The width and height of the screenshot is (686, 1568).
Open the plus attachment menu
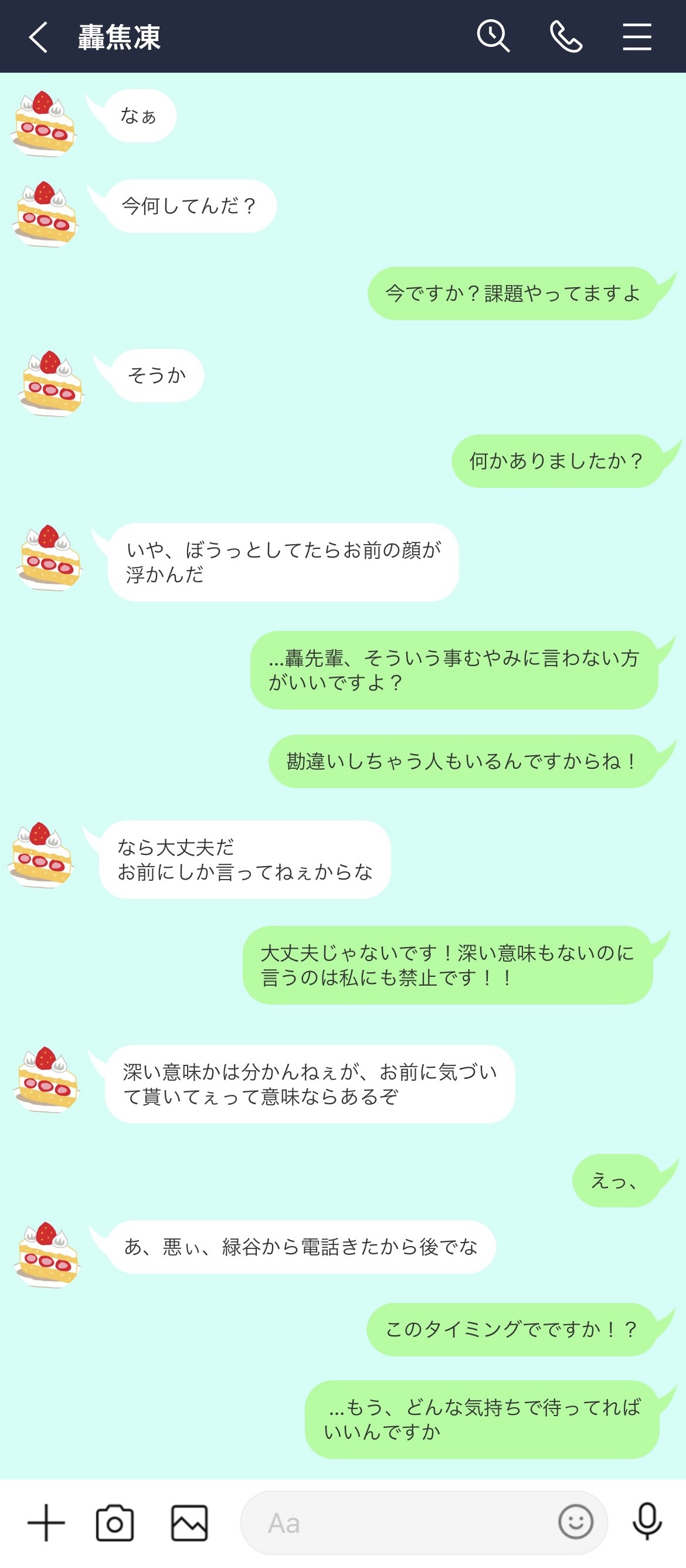(46, 1522)
